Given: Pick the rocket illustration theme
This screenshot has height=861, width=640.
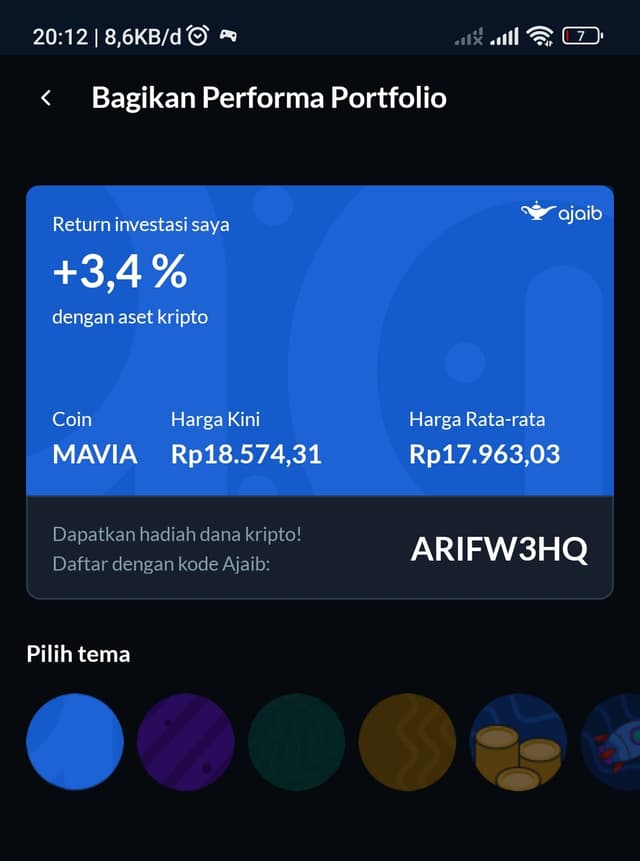Looking at the screenshot, I should coord(614,742).
